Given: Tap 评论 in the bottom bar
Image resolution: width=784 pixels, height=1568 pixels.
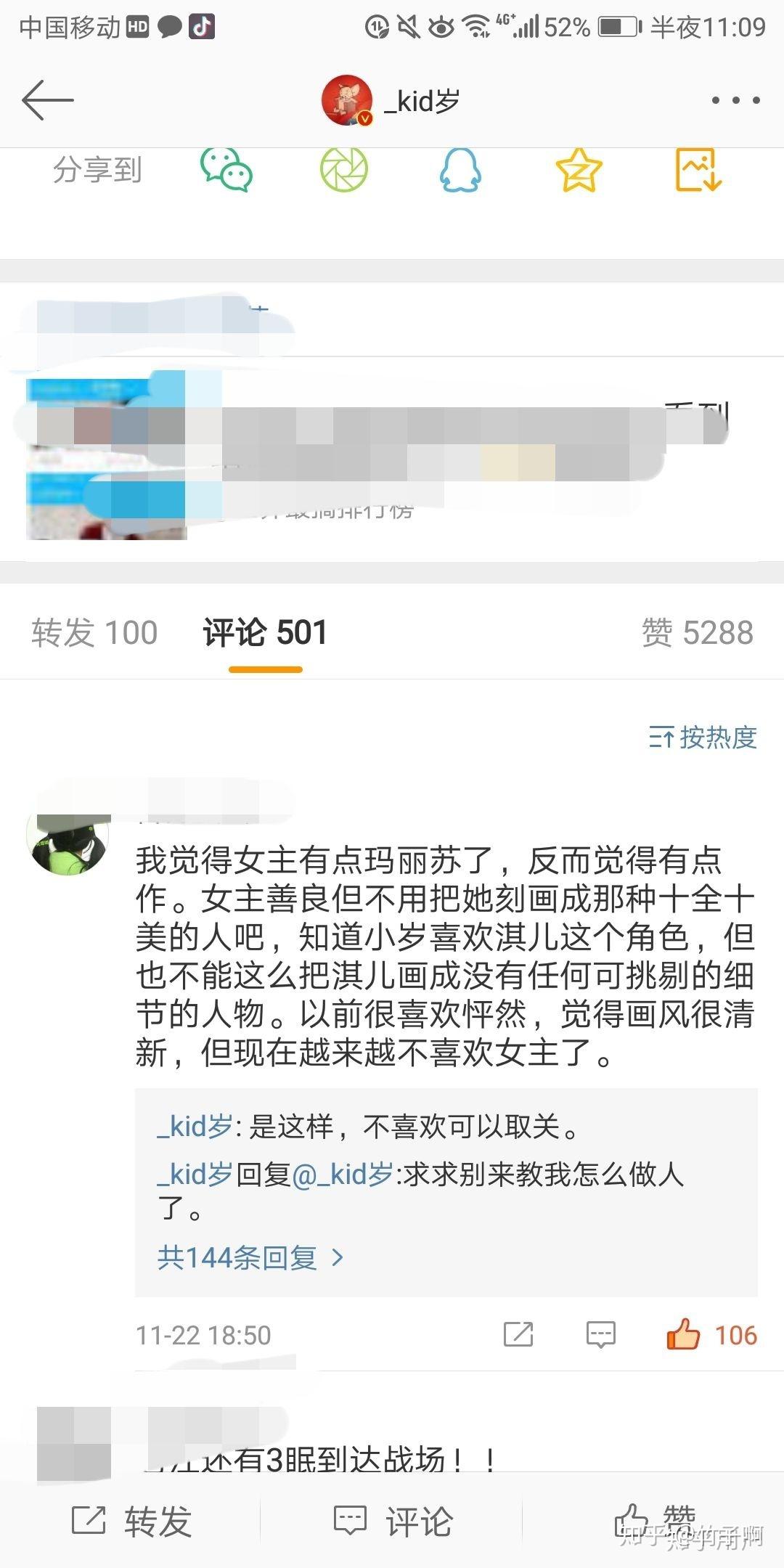Looking at the screenshot, I should [393, 1520].
